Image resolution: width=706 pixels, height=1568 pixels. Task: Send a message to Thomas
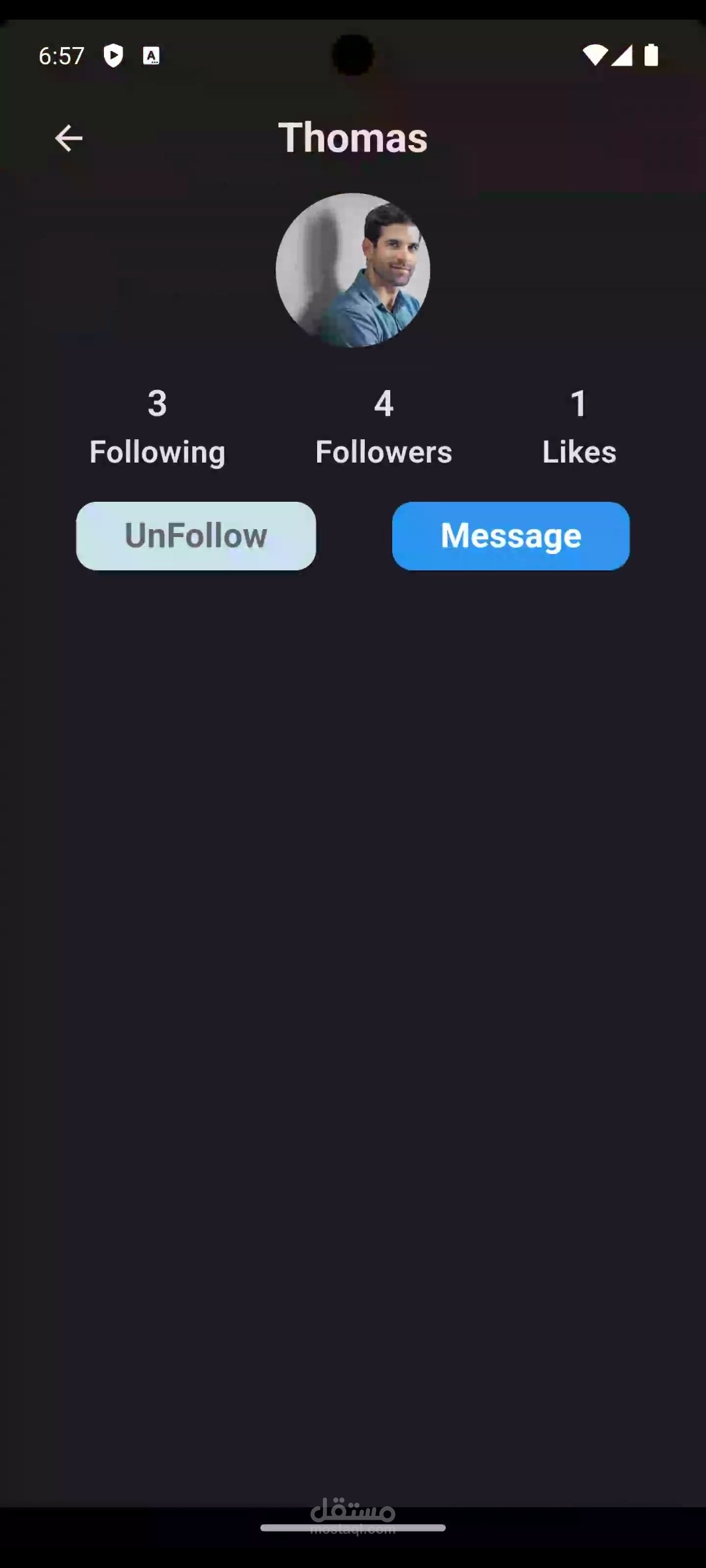511,536
